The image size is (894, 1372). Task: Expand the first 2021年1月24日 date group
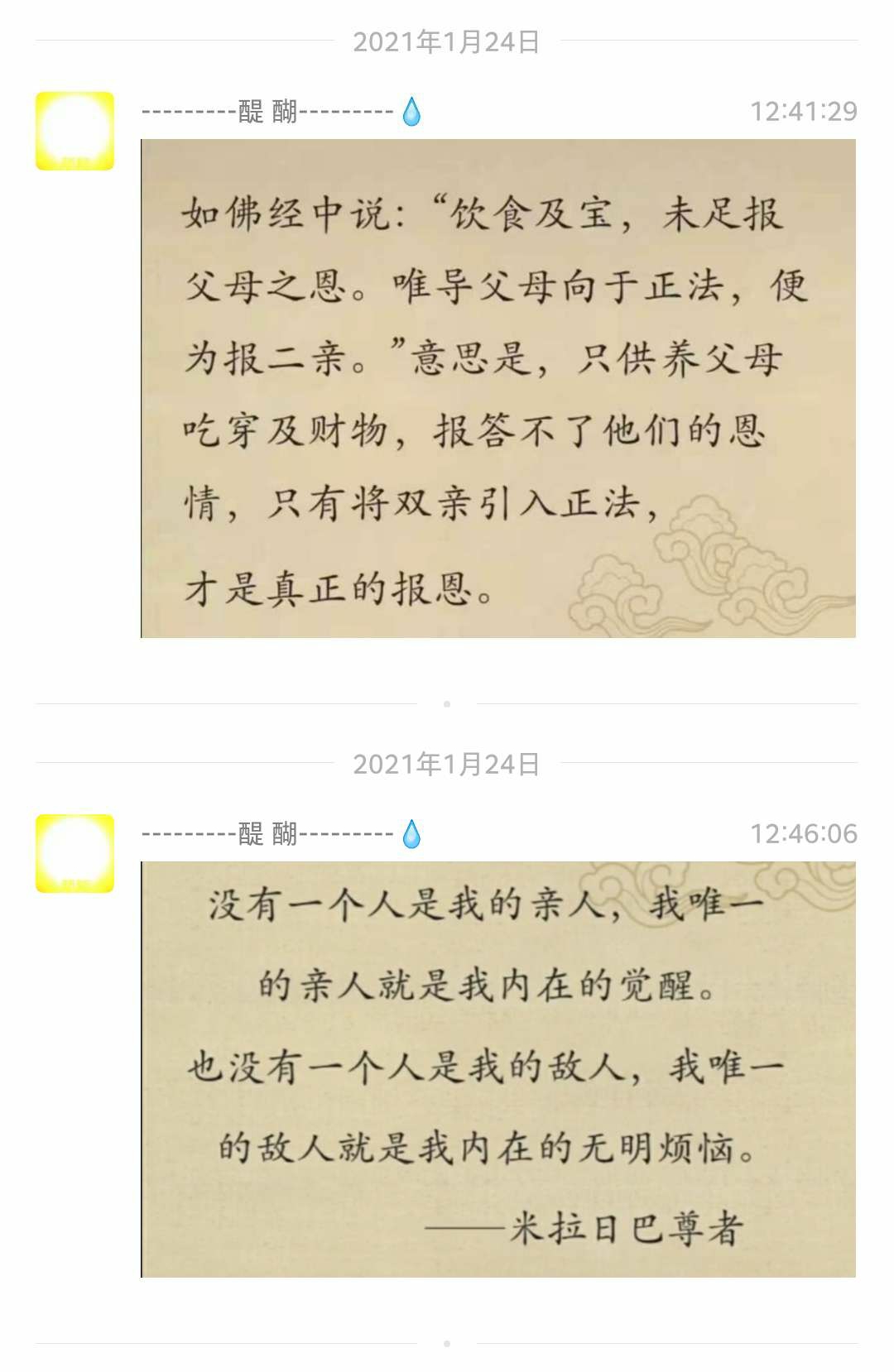pyautogui.click(x=447, y=41)
